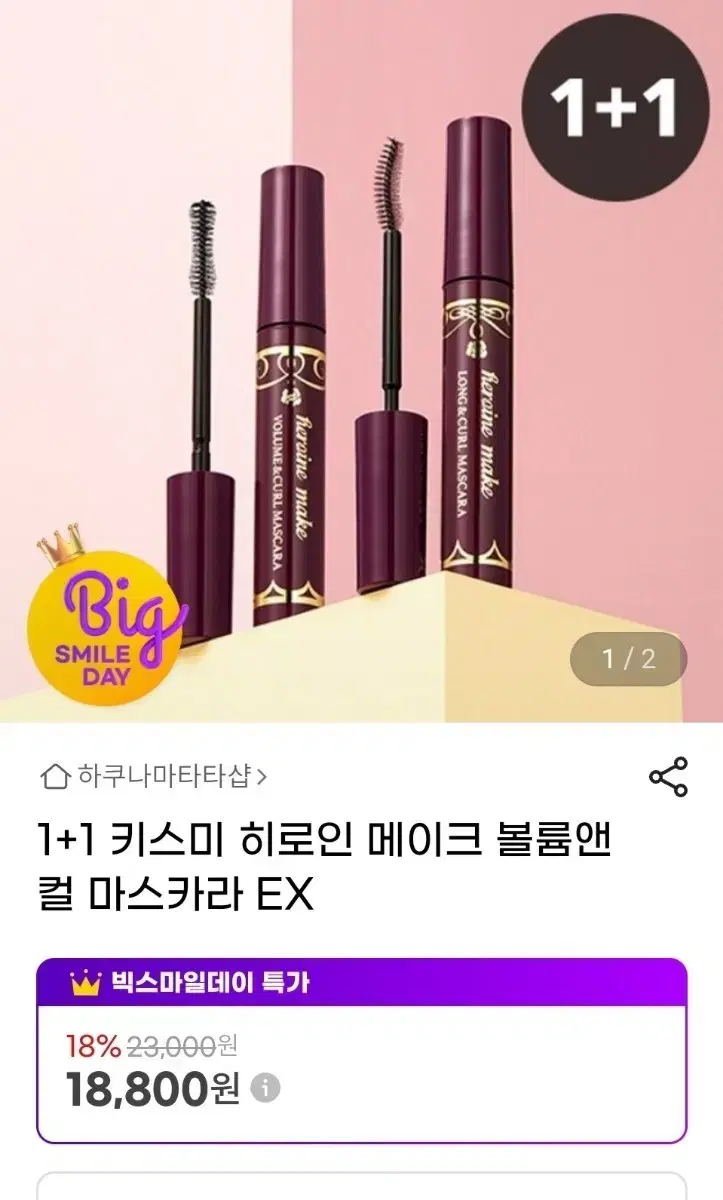The height and width of the screenshot is (1200, 723).
Task: Click the mascara product image
Action: pyautogui.click(x=360, y=360)
